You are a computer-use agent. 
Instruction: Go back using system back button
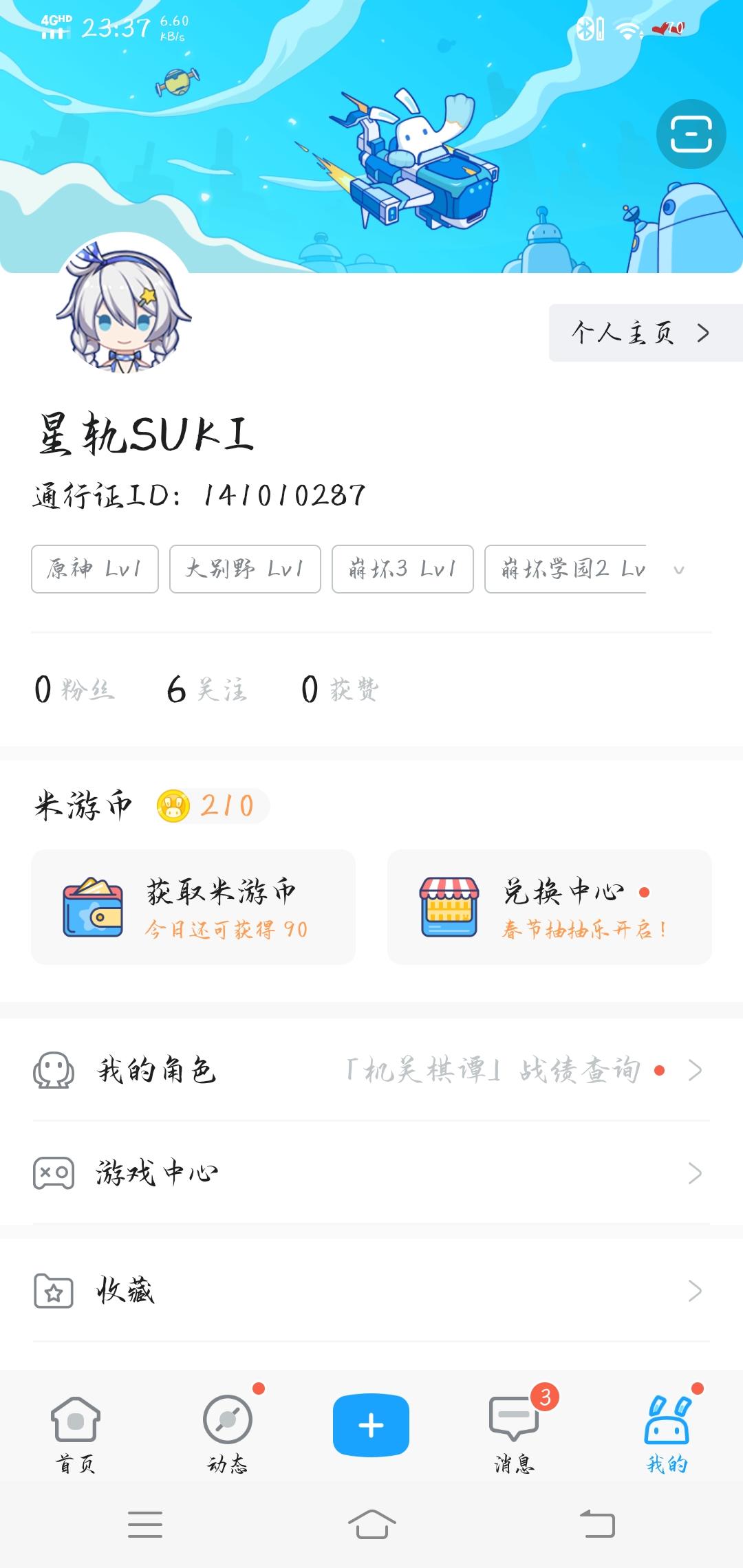click(x=597, y=1525)
